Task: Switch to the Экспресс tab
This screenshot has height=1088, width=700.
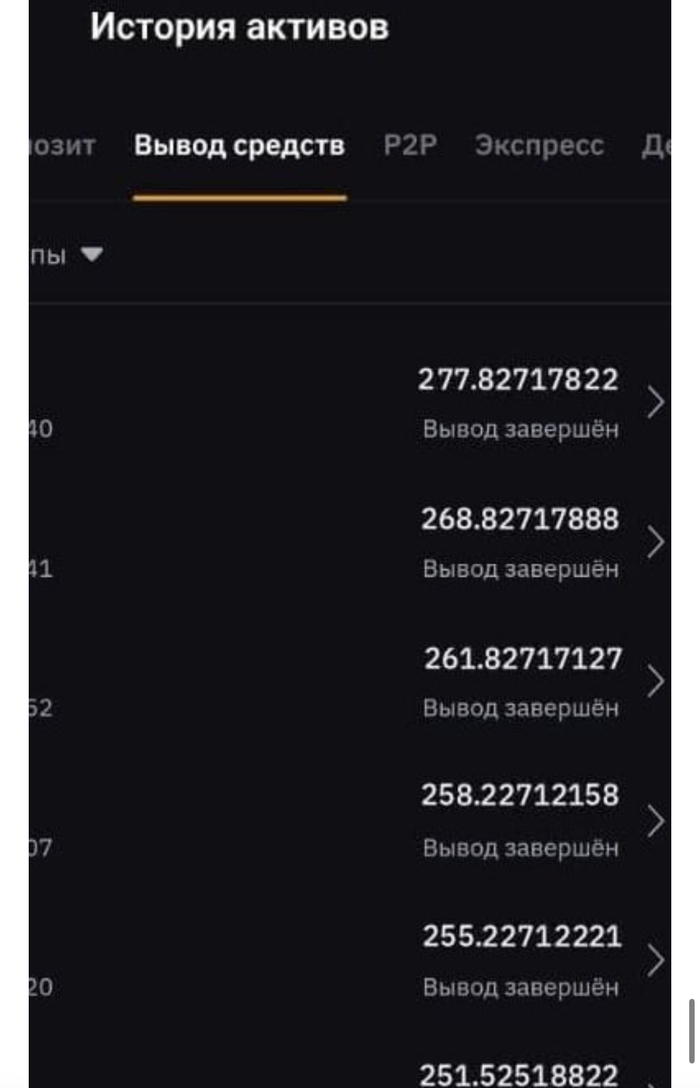Action: (539, 146)
